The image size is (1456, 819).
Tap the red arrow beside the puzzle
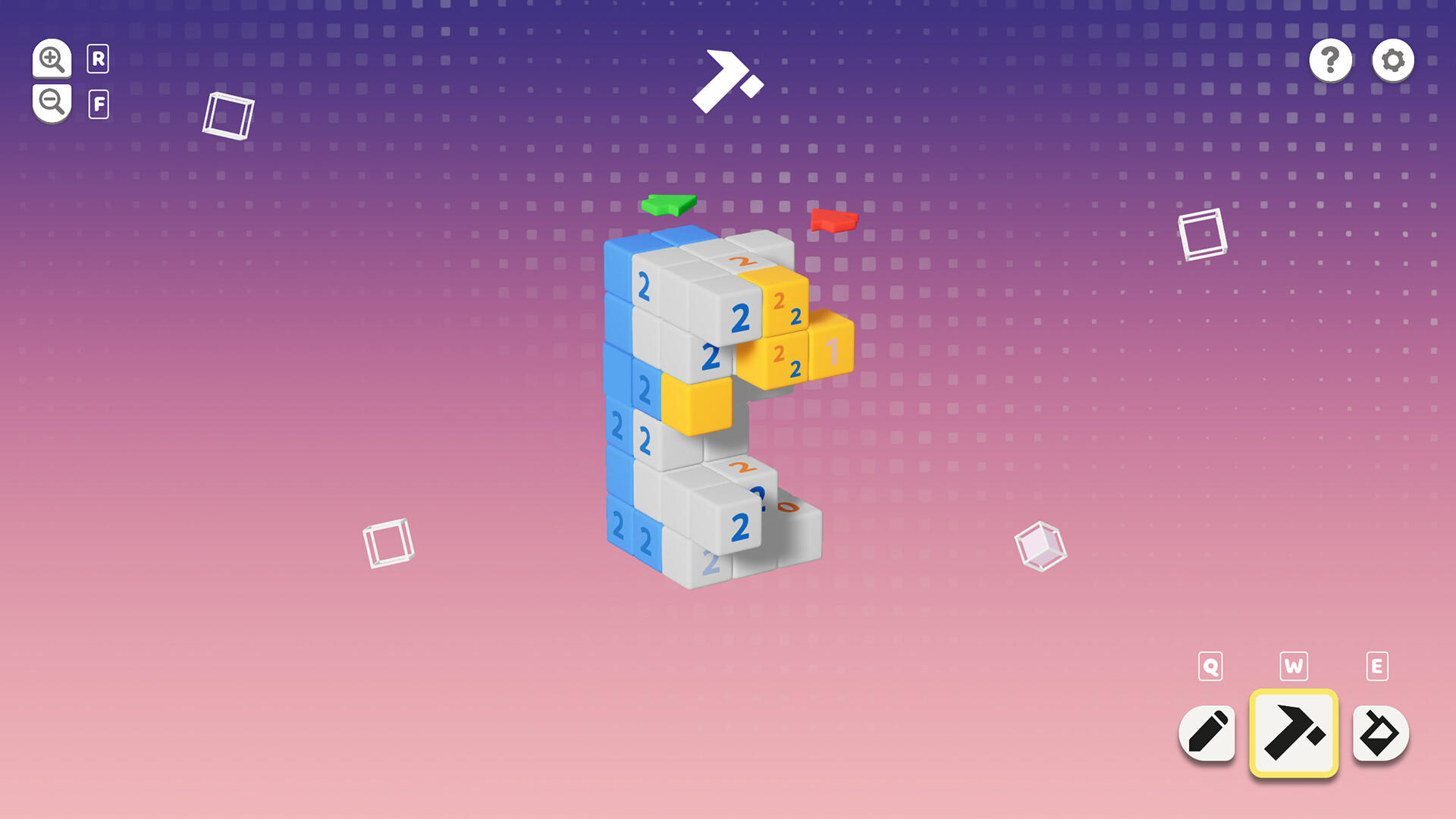[833, 220]
